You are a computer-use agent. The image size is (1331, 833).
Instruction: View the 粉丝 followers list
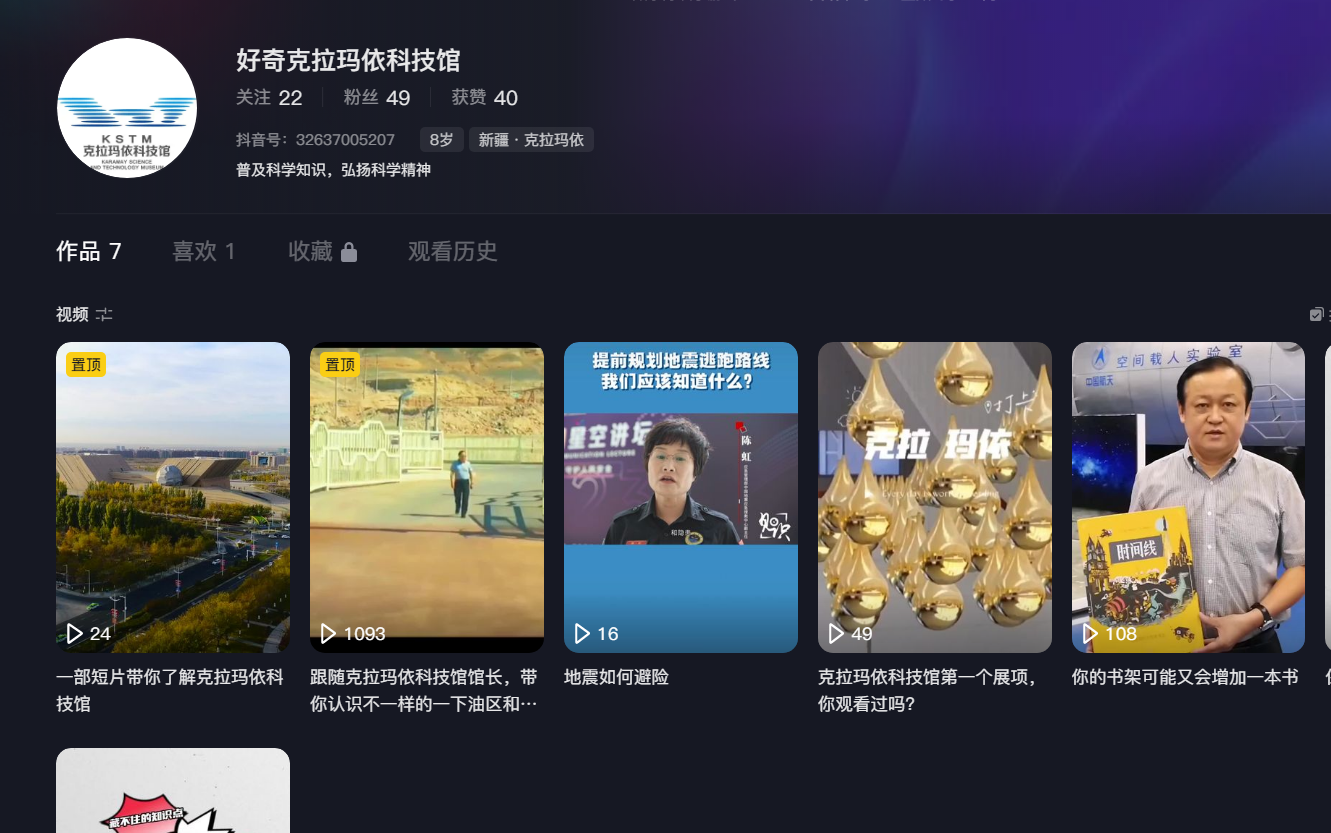(x=376, y=97)
